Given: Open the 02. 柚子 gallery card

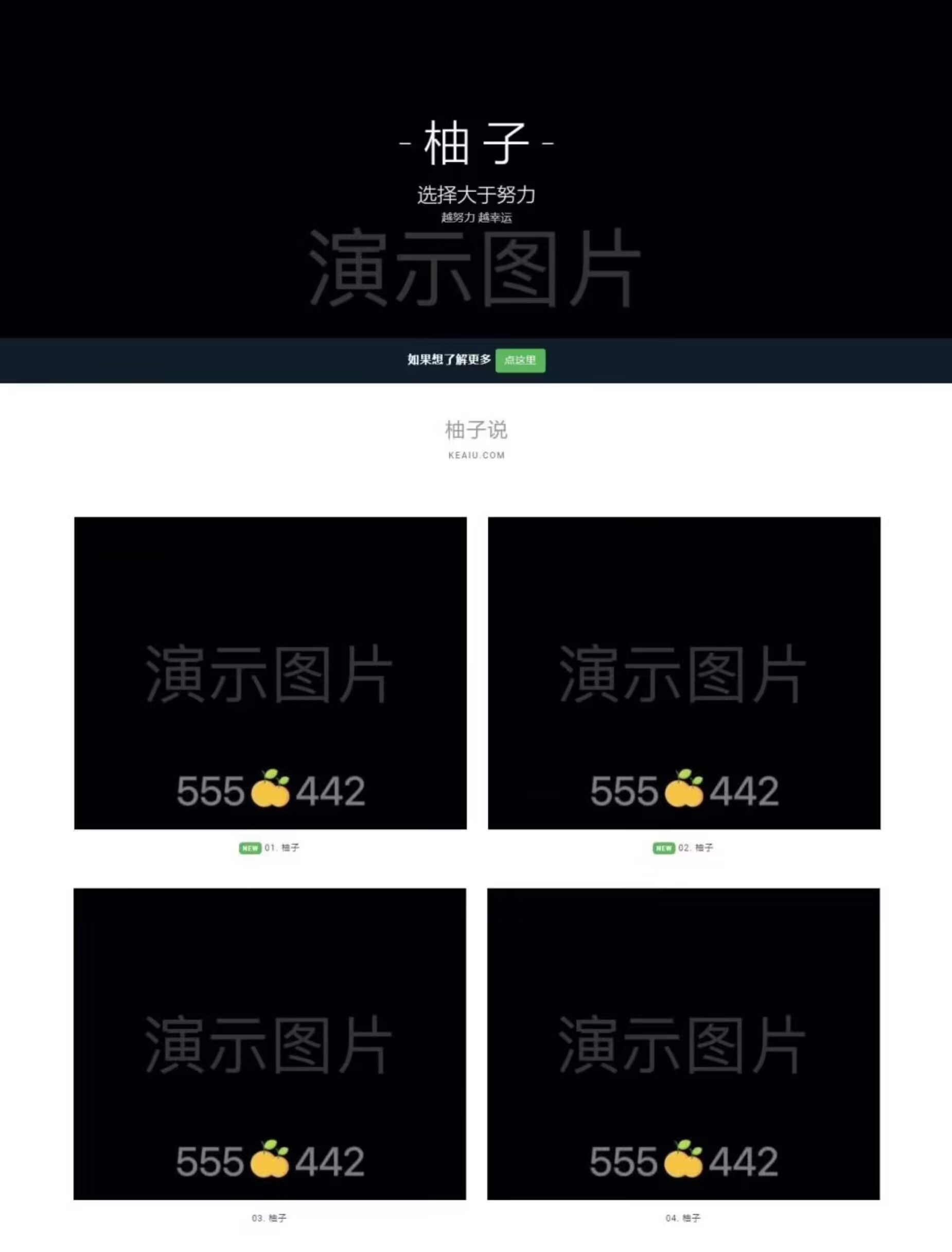Looking at the screenshot, I should (x=684, y=673).
